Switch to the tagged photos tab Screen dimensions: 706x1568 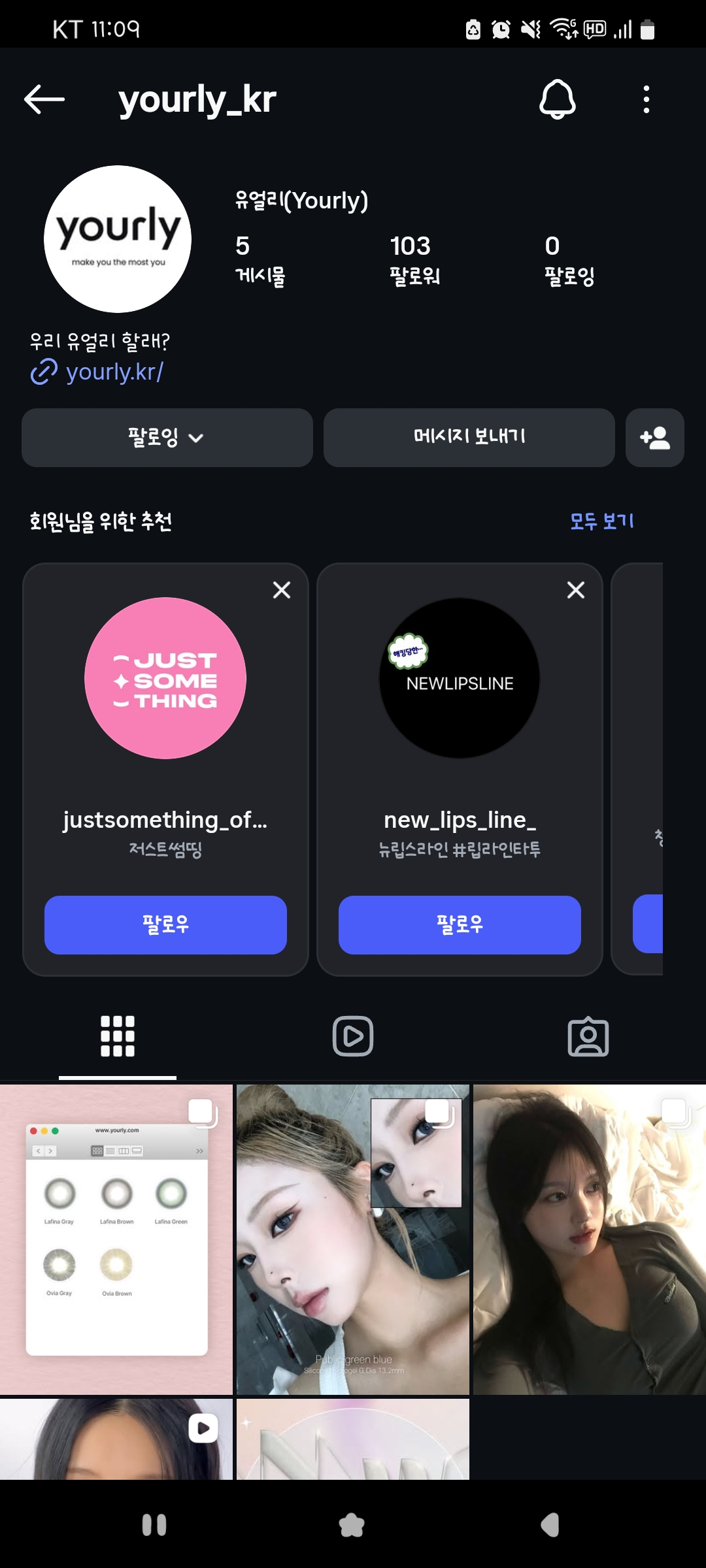pyautogui.click(x=588, y=1036)
